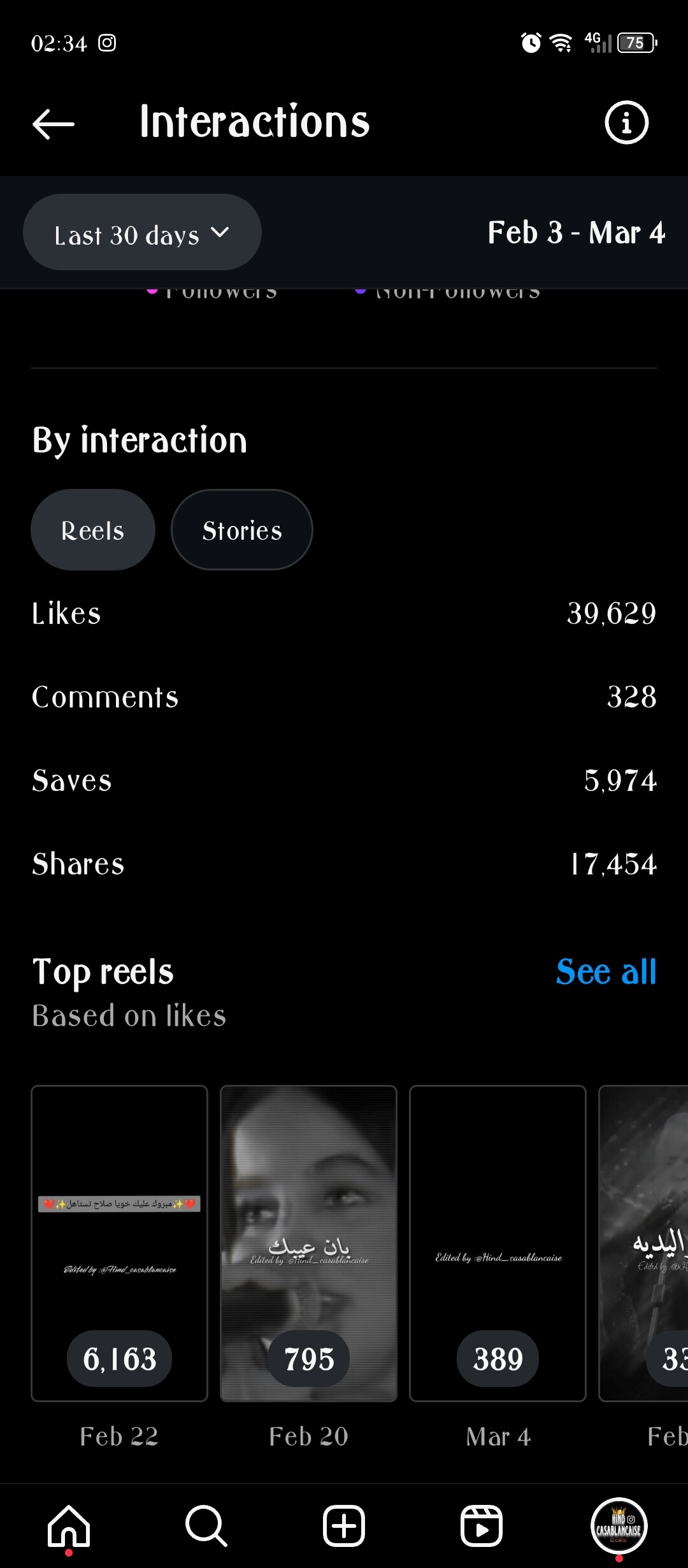
Task: Open the Feb 20 reel with 795 likes
Action: pyautogui.click(x=309, y=1243)
